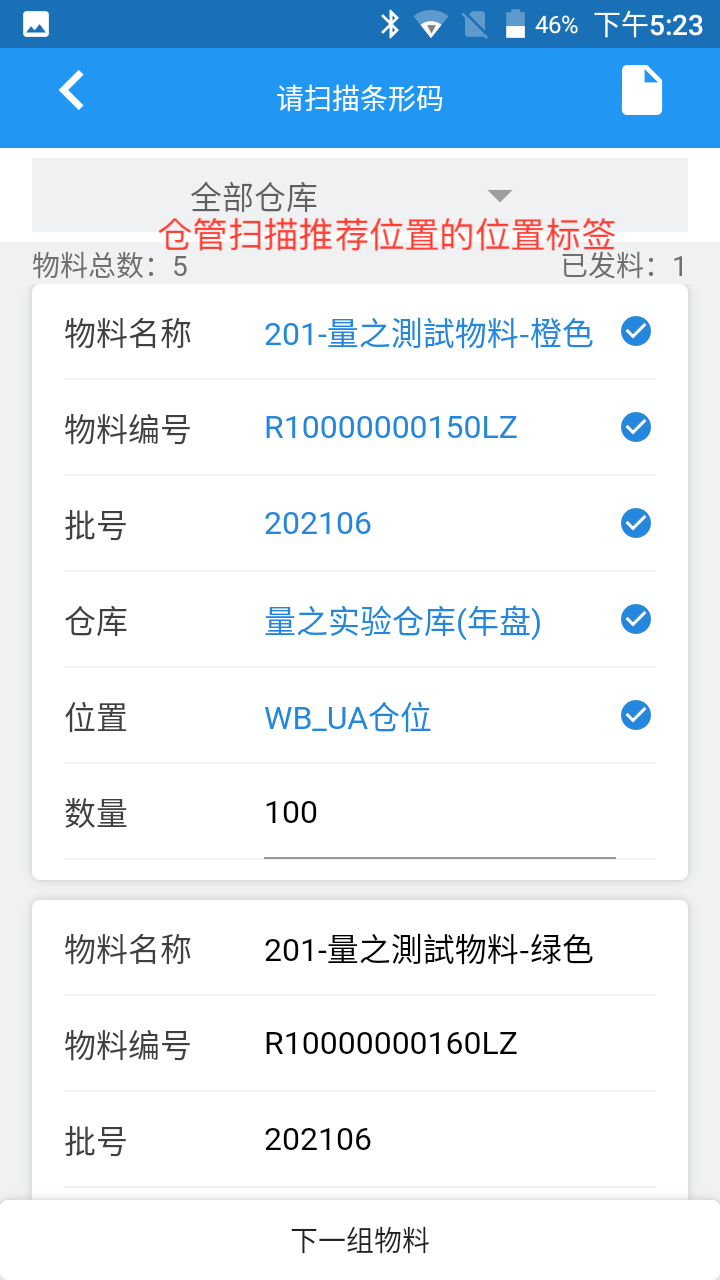Go back using the top-left arrow

point(71,91)
